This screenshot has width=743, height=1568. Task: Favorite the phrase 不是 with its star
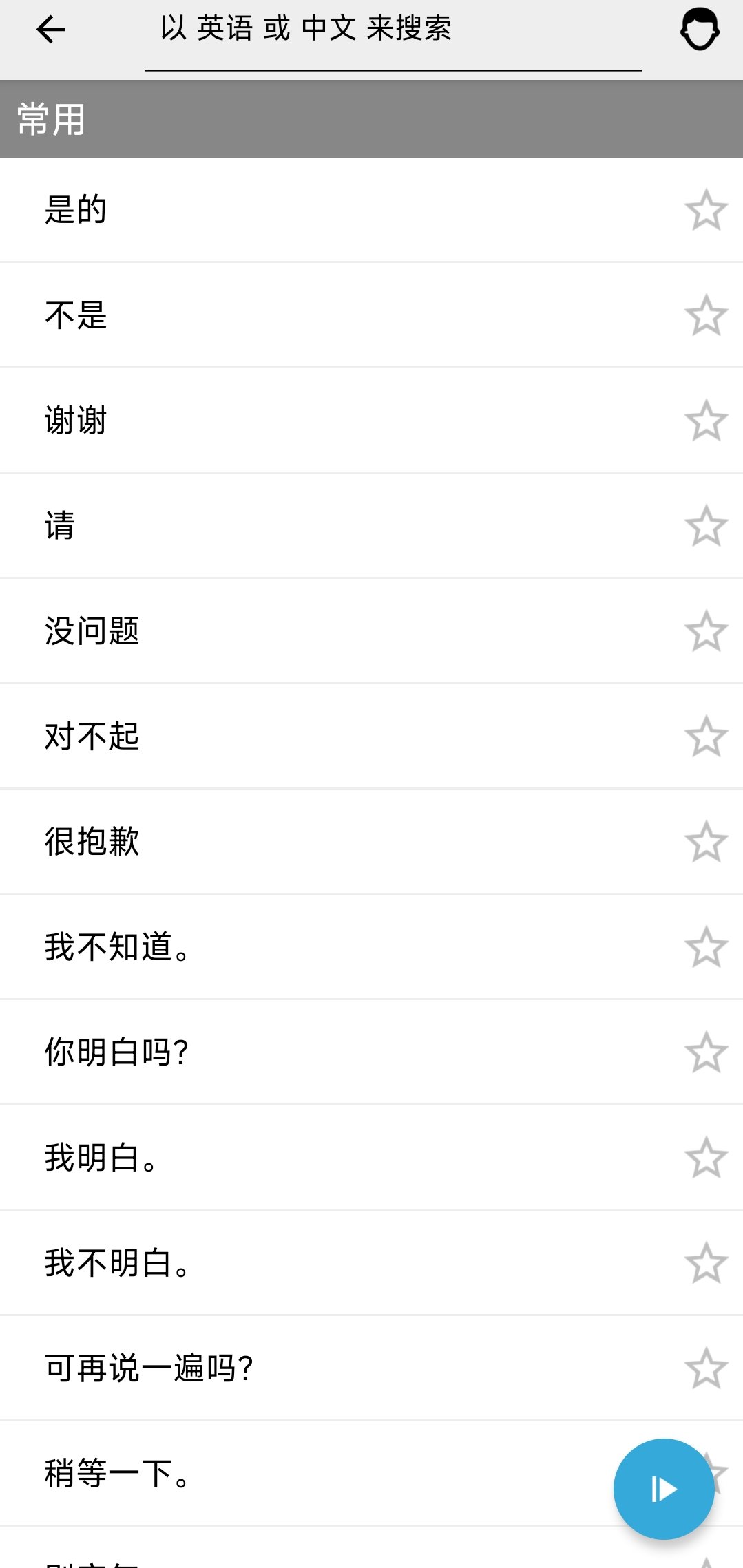pos(706,315)
